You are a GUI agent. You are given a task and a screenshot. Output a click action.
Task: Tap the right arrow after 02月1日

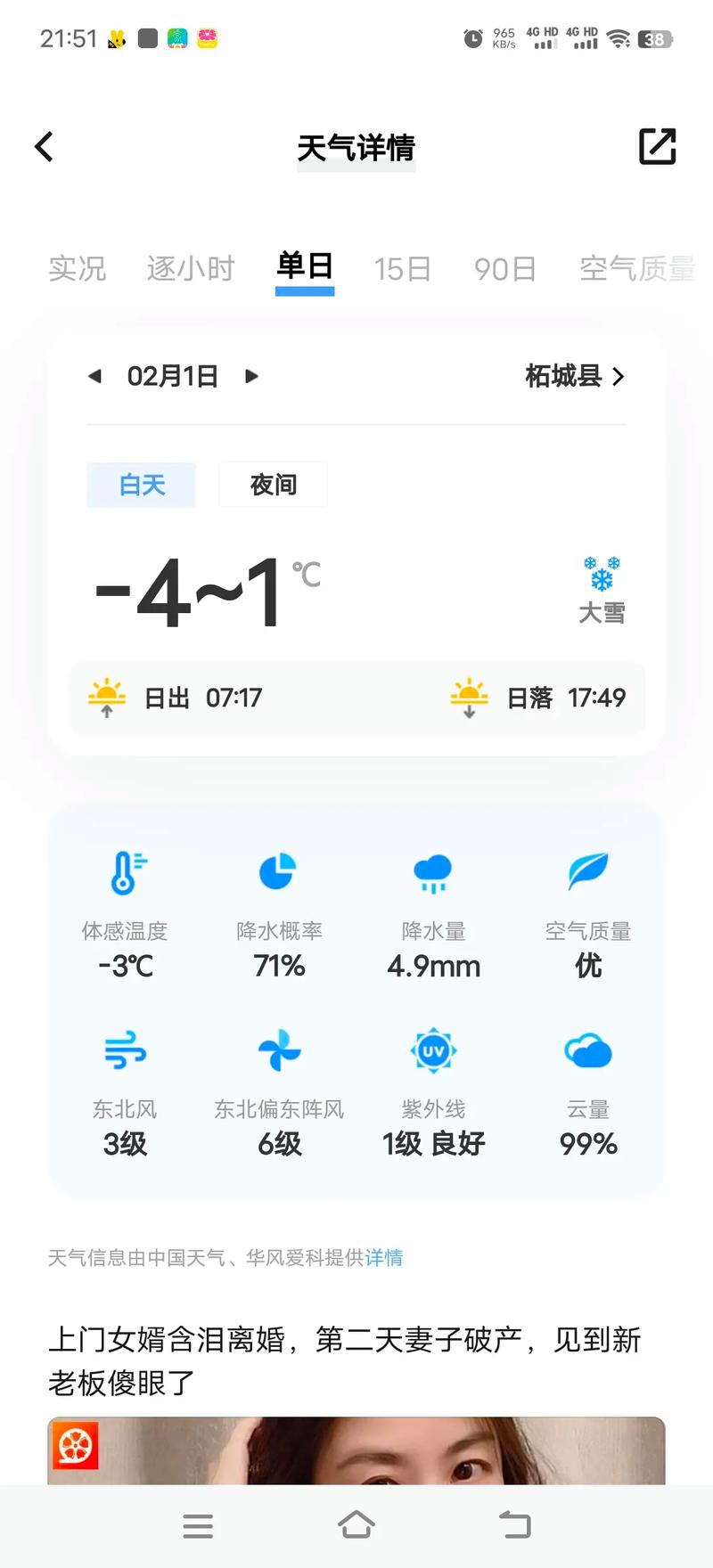point(250,377)
